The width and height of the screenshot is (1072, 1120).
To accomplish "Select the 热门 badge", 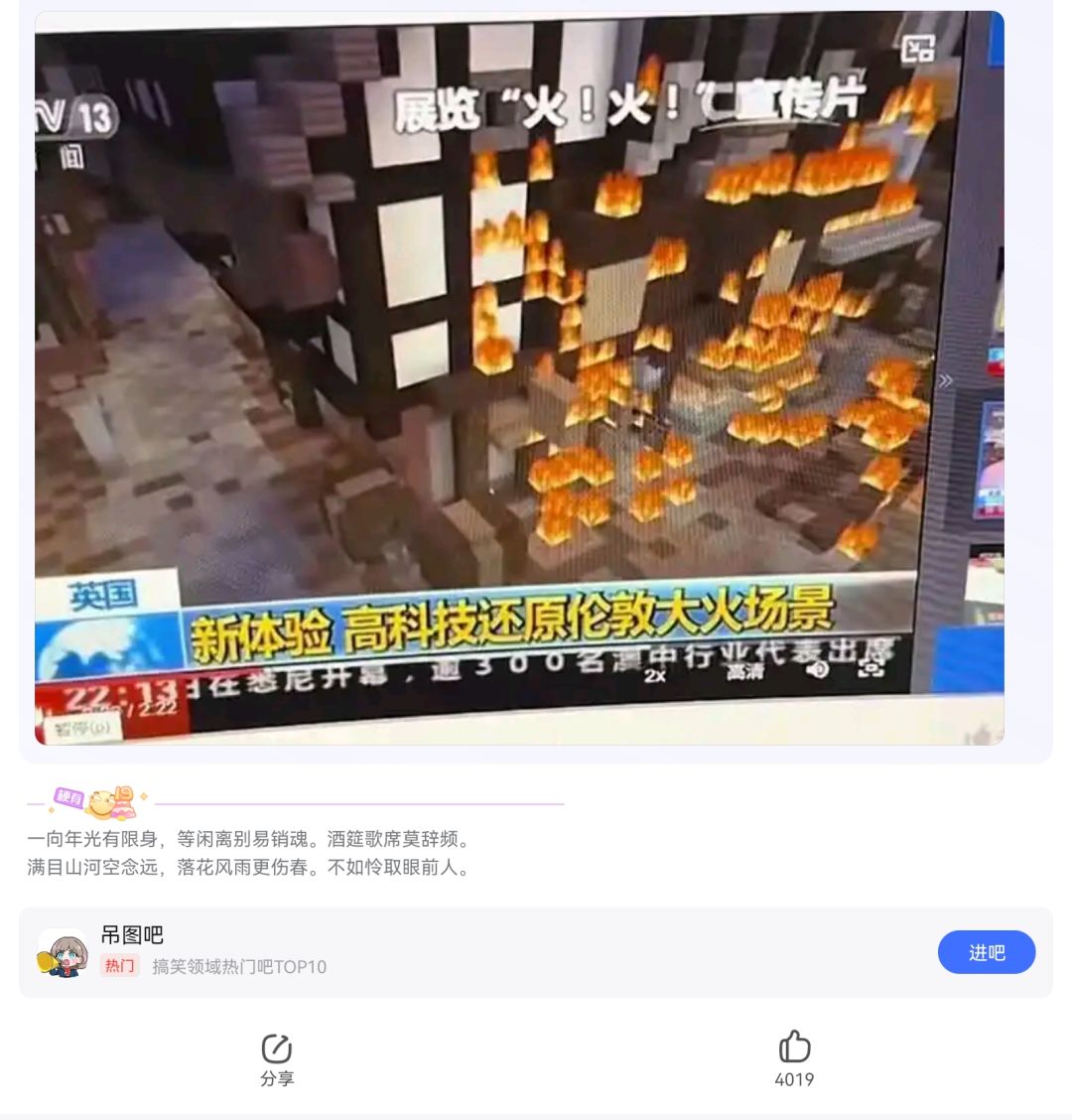I will (118, 966).
